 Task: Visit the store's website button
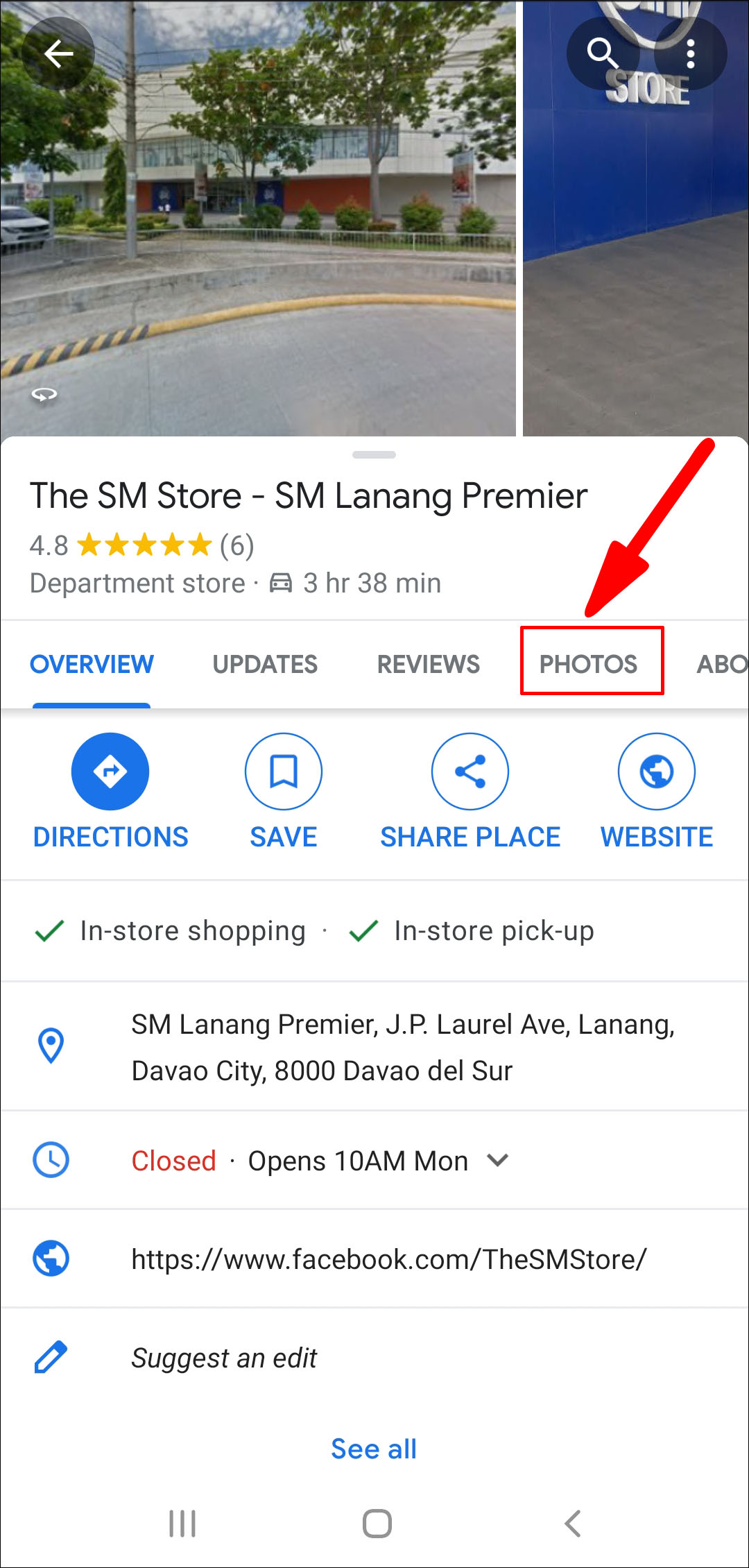click(x=657, y=772)
